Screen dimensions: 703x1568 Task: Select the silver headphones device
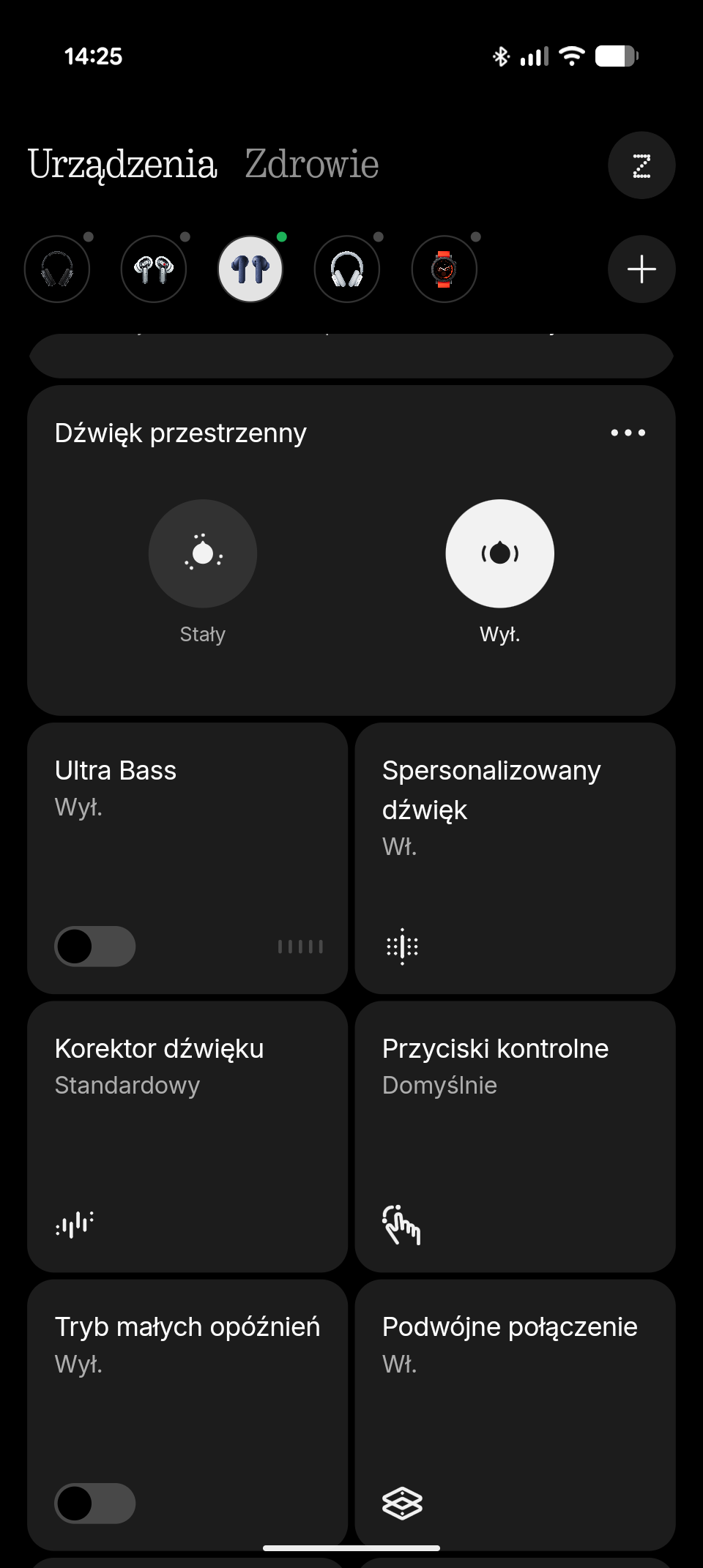[347, 269]
